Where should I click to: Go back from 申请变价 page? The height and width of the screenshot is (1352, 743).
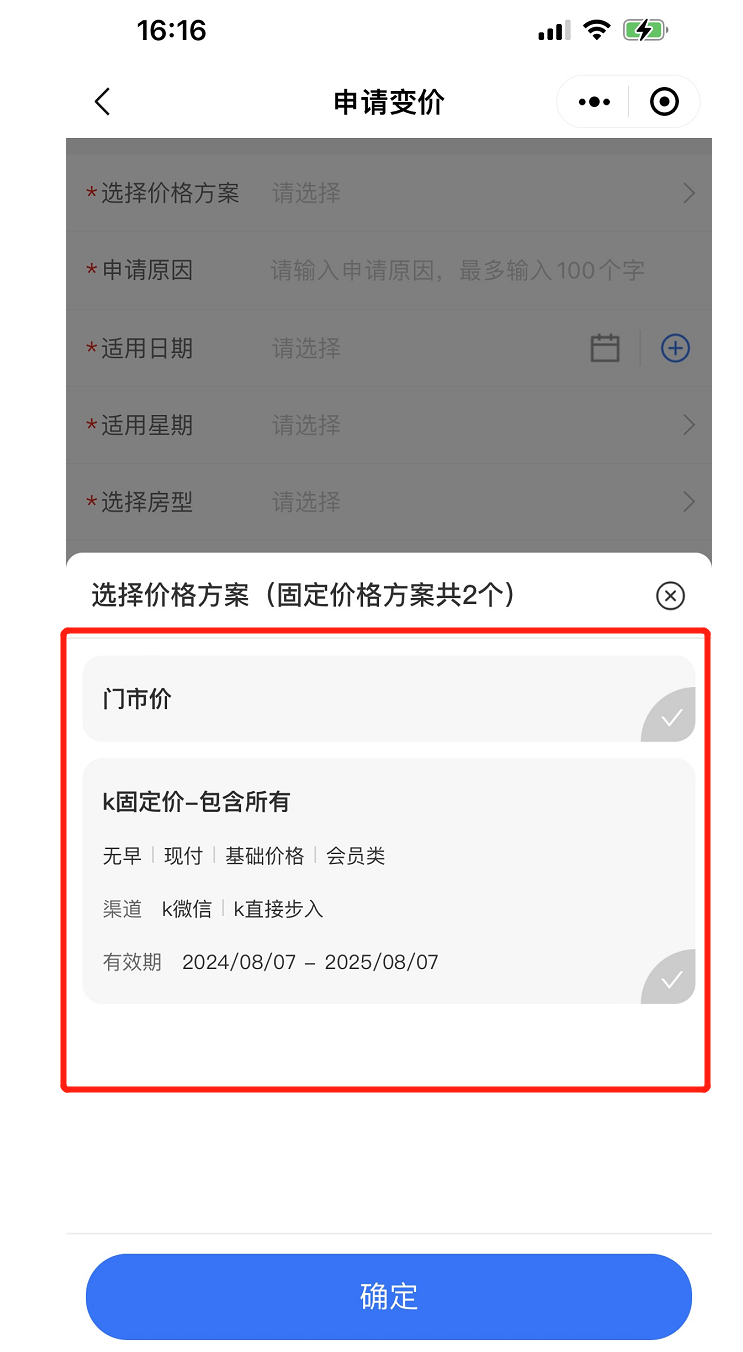[102, 102]
